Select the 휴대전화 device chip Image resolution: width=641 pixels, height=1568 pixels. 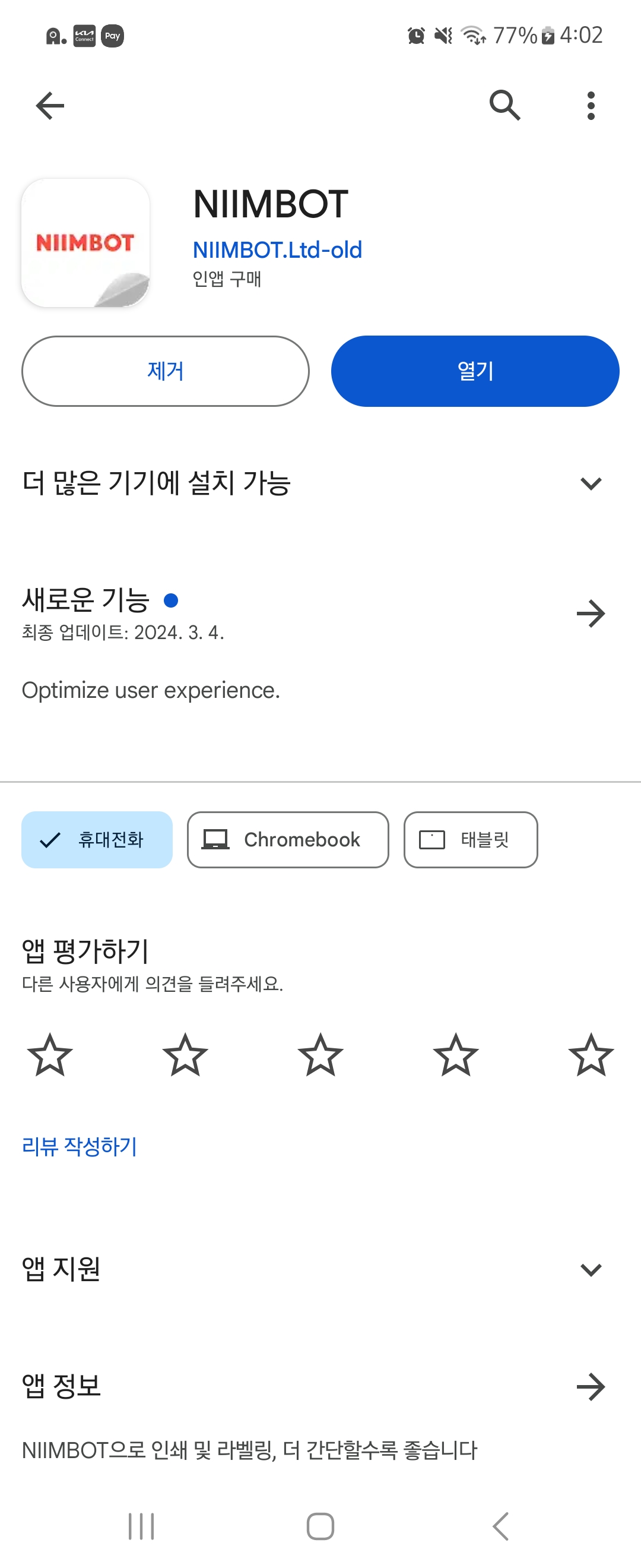pos(97,839)
